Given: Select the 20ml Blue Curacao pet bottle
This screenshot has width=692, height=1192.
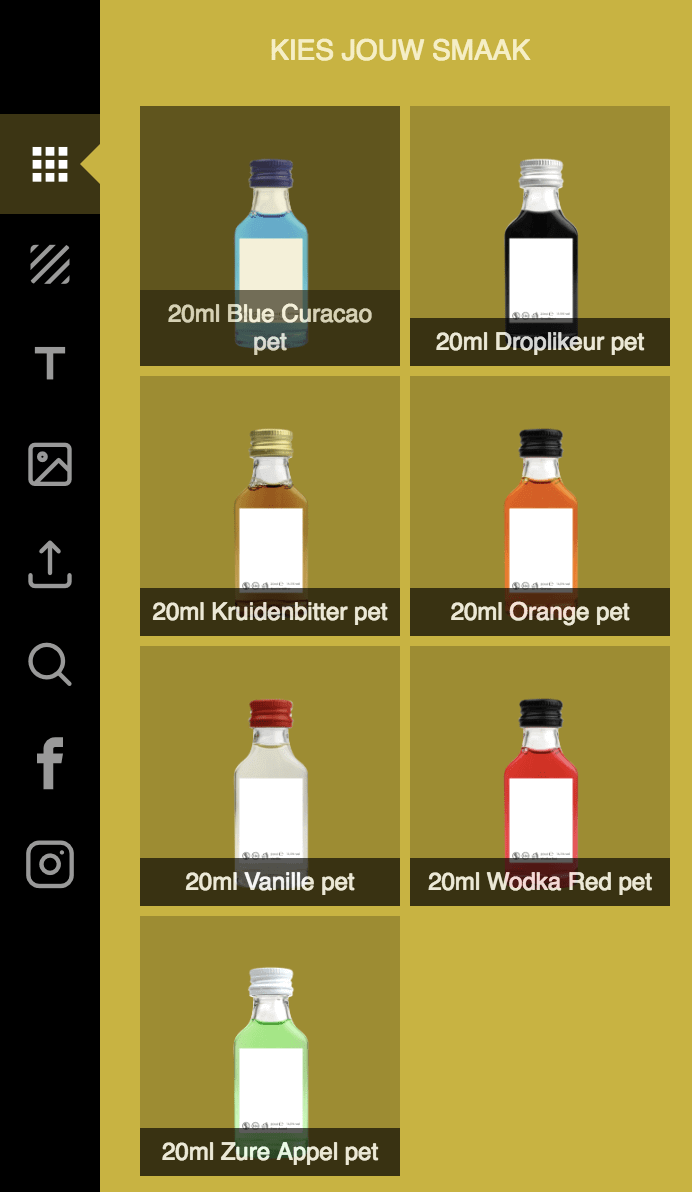Looking at the screenshot, I should [x=270, y=236].
